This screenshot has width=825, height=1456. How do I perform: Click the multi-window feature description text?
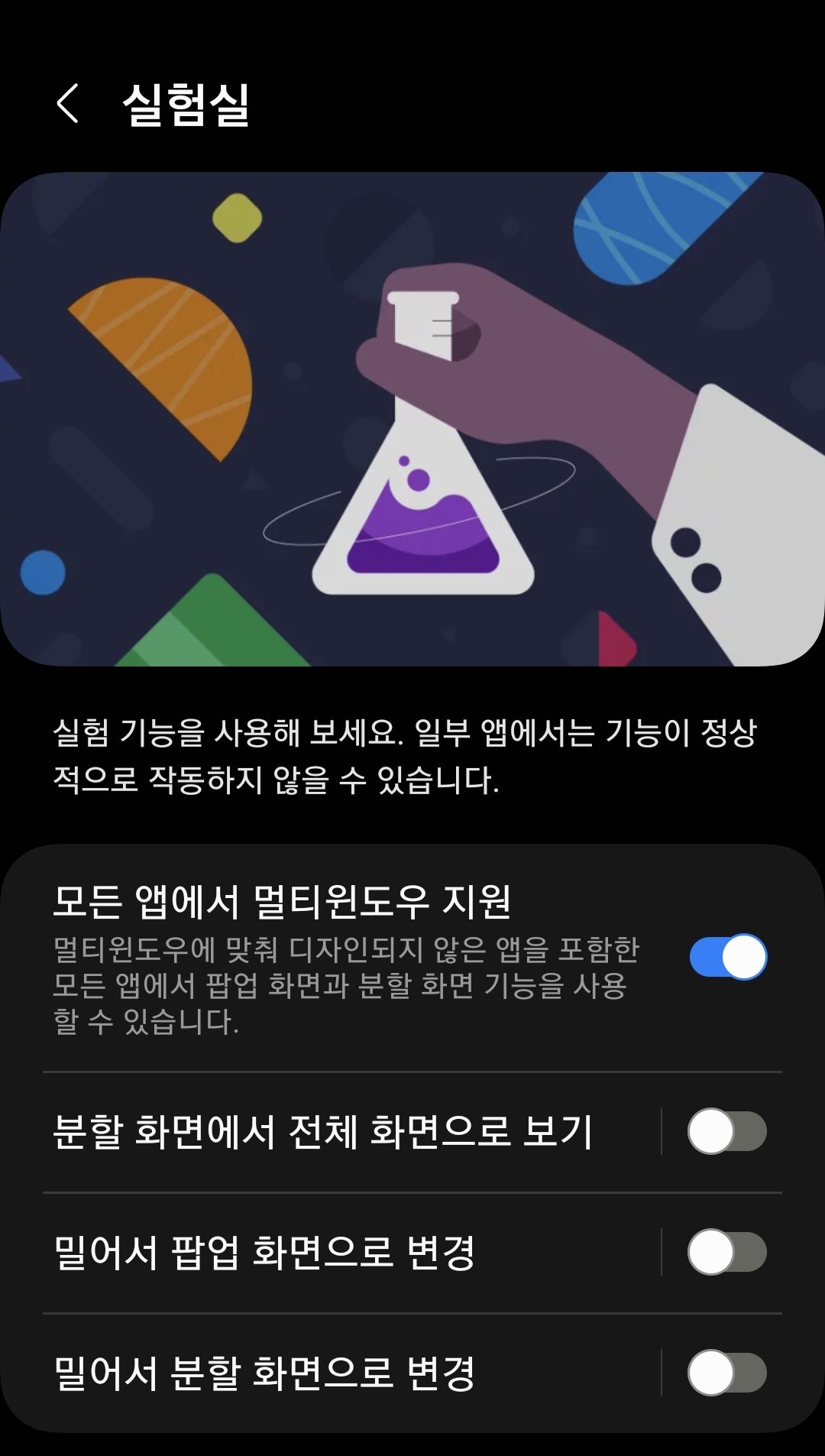coord(344,986)
